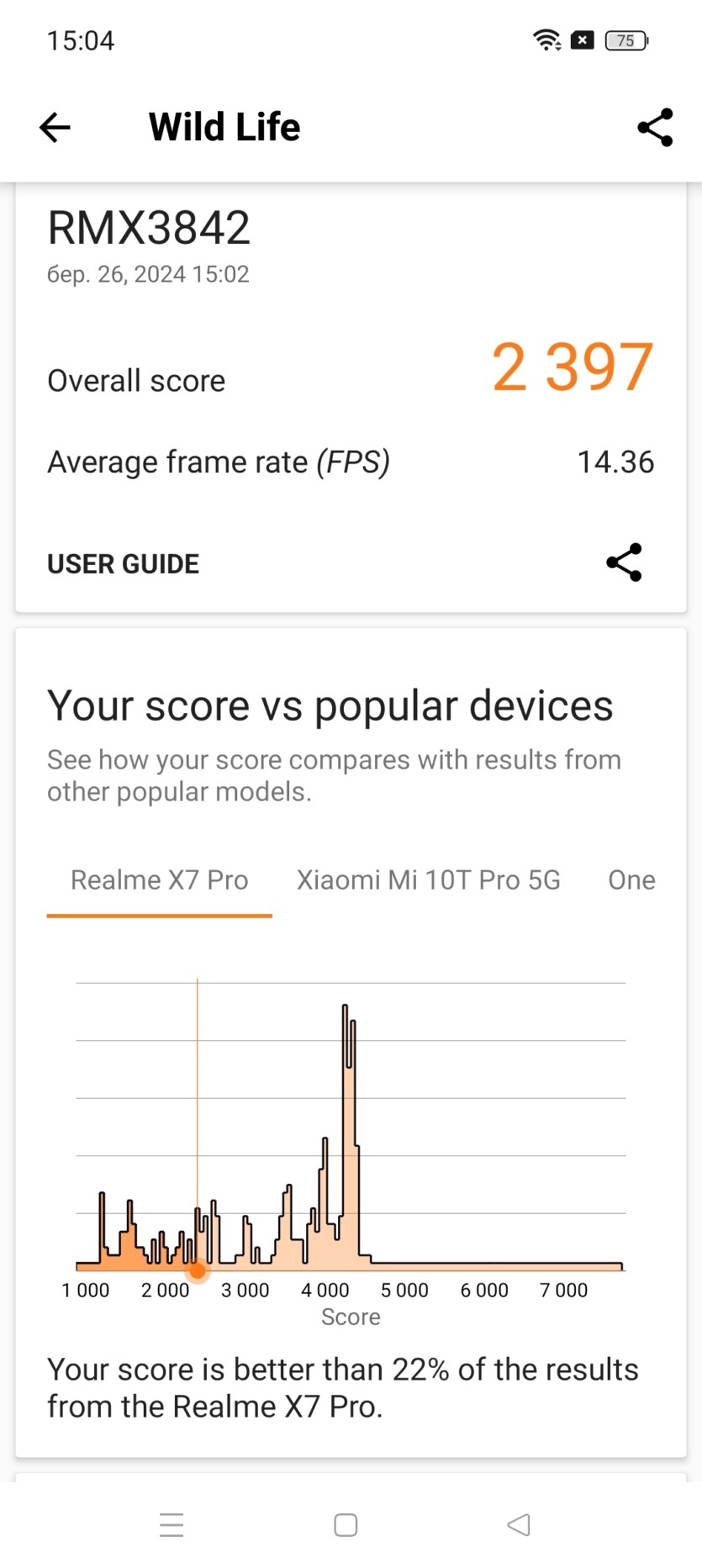
Task: Open the USER GUIDE
Action: coord(124,564)
